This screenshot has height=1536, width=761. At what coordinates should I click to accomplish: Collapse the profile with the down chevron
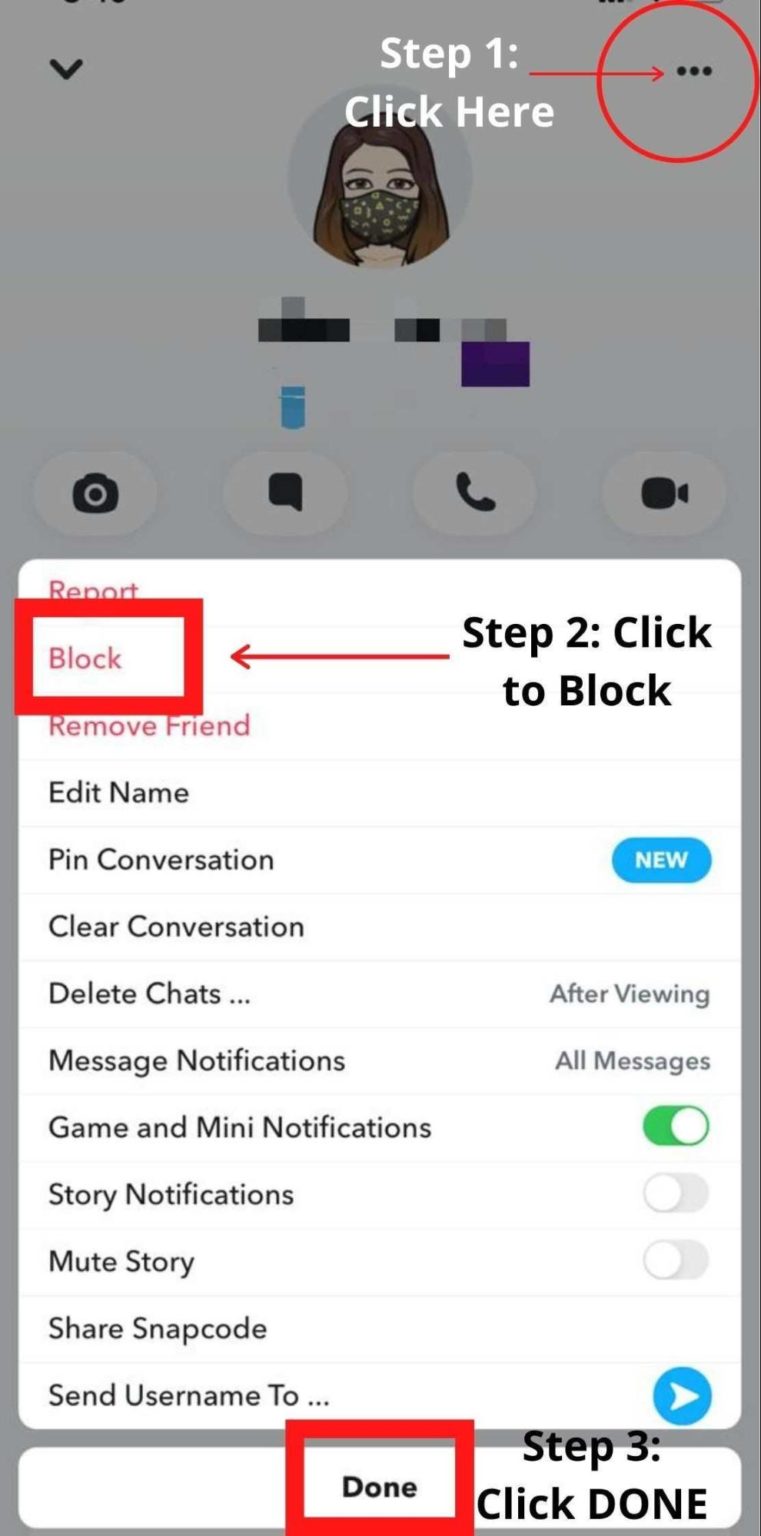tap(66, 69)
